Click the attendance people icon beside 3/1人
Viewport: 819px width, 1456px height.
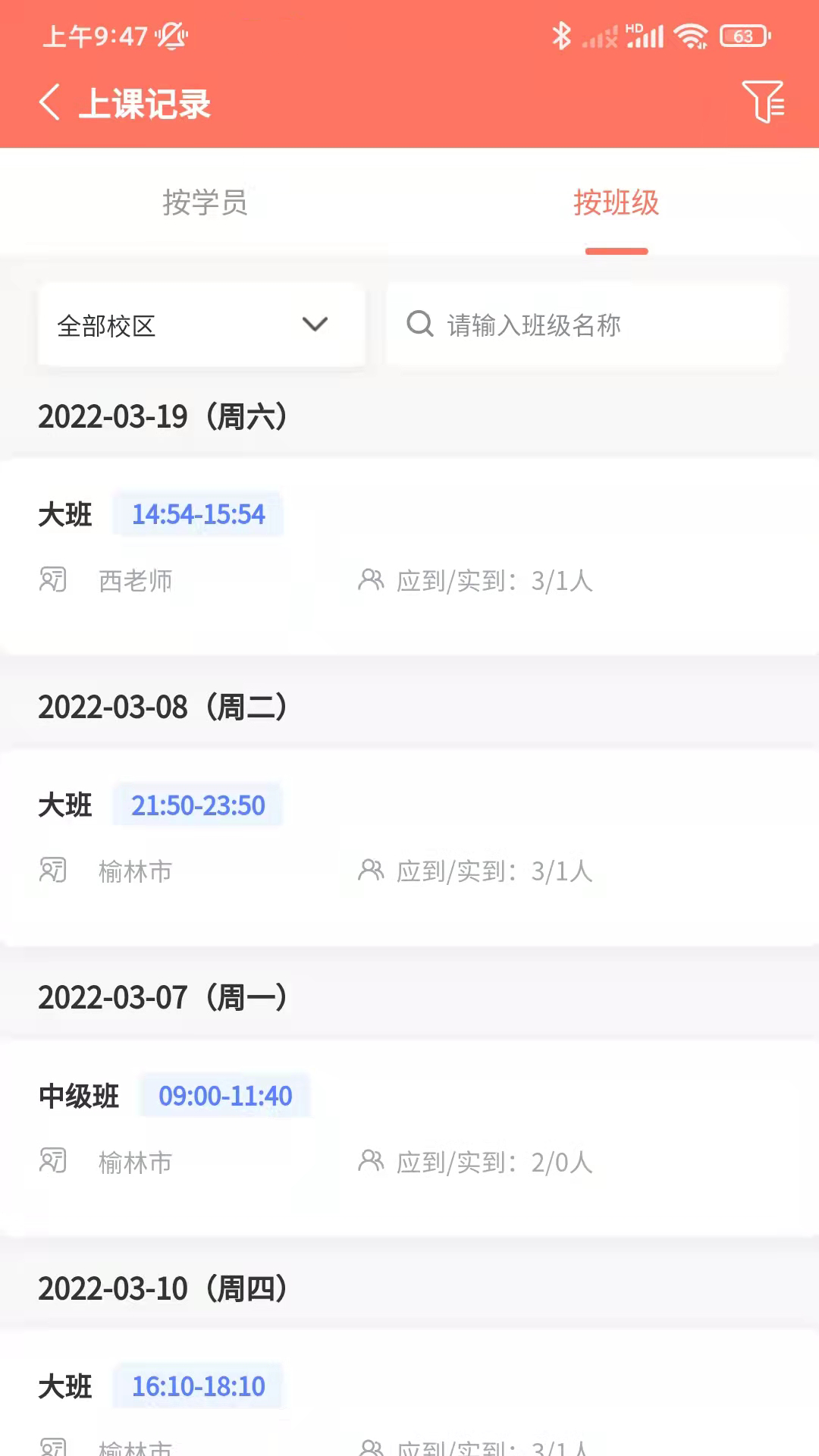point(372,580)
